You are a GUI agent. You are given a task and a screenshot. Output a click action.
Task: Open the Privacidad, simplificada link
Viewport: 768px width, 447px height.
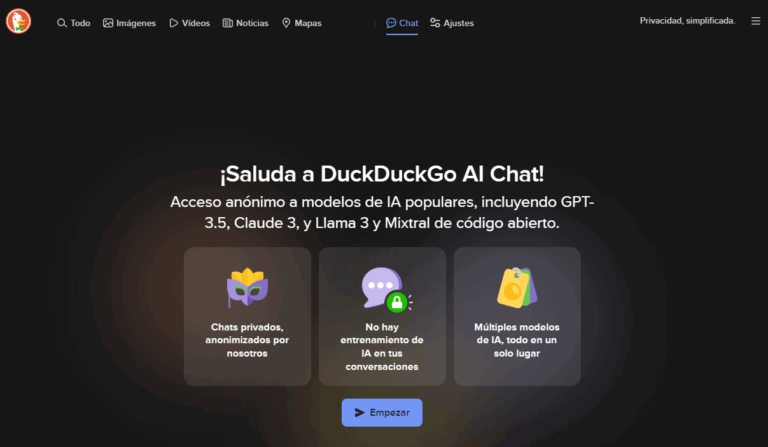coord(687,20)
